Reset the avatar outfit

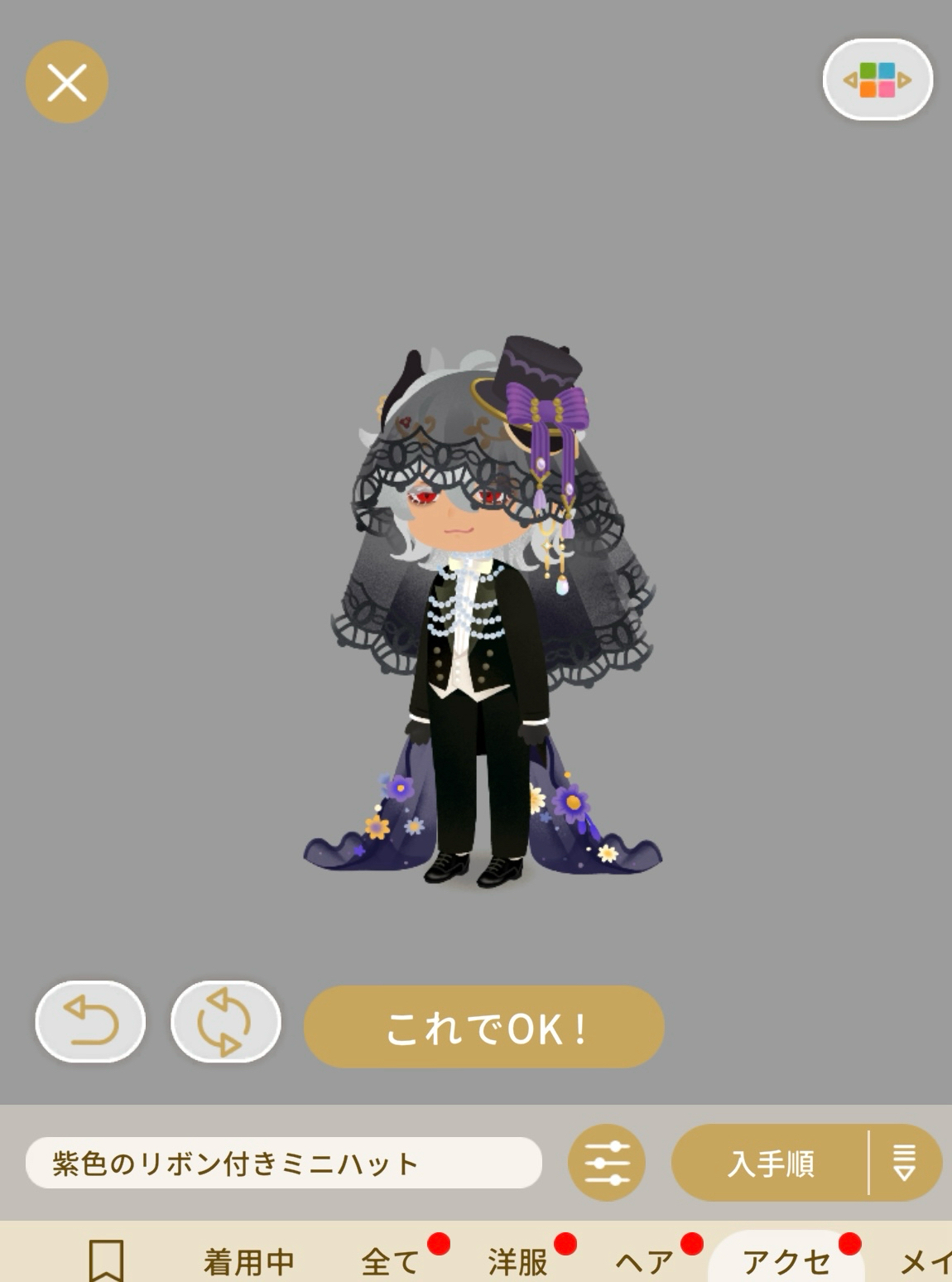click(226, 1021)
